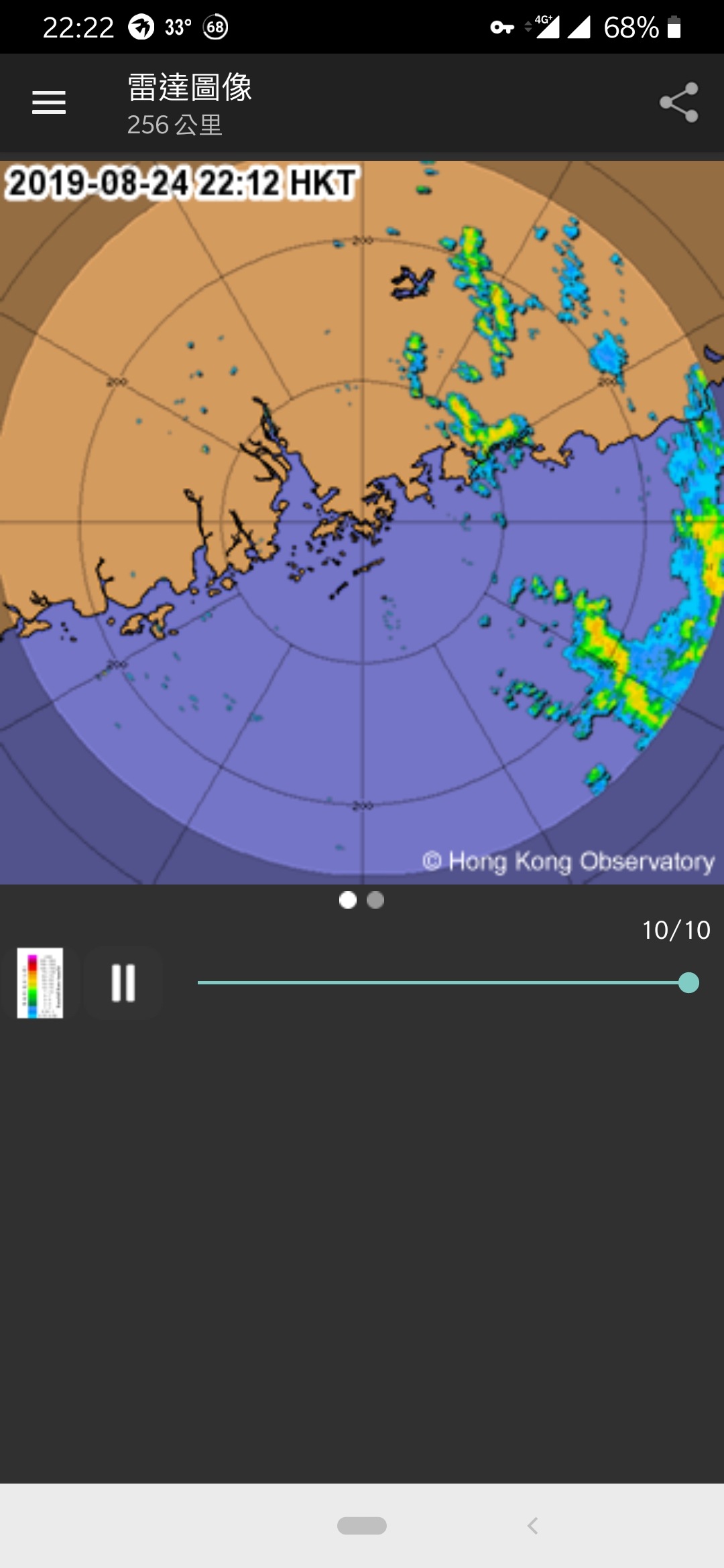Share the radar image
This screenshot has width=724, height=1568.
coord(679,103)
